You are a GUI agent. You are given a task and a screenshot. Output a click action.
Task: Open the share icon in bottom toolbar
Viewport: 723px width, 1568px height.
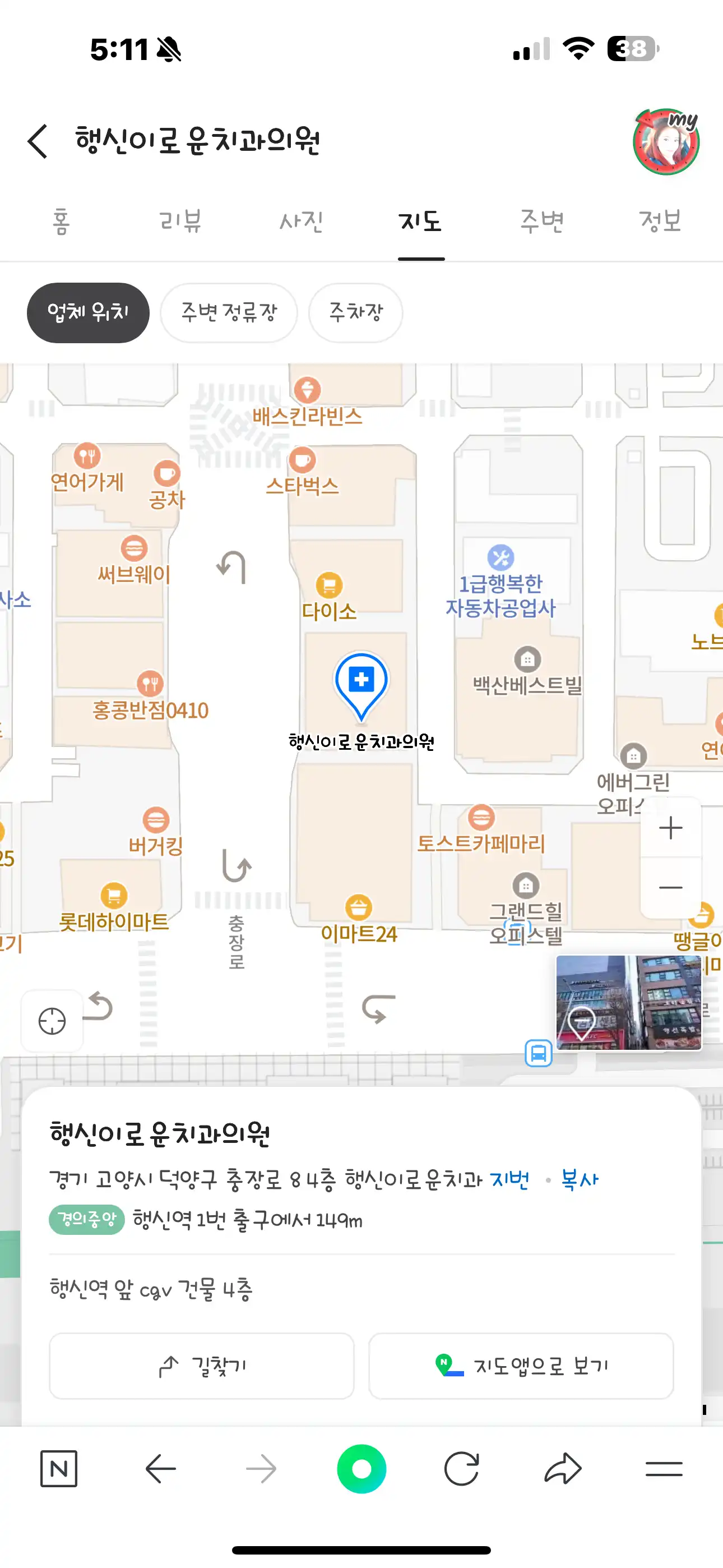563,1467
